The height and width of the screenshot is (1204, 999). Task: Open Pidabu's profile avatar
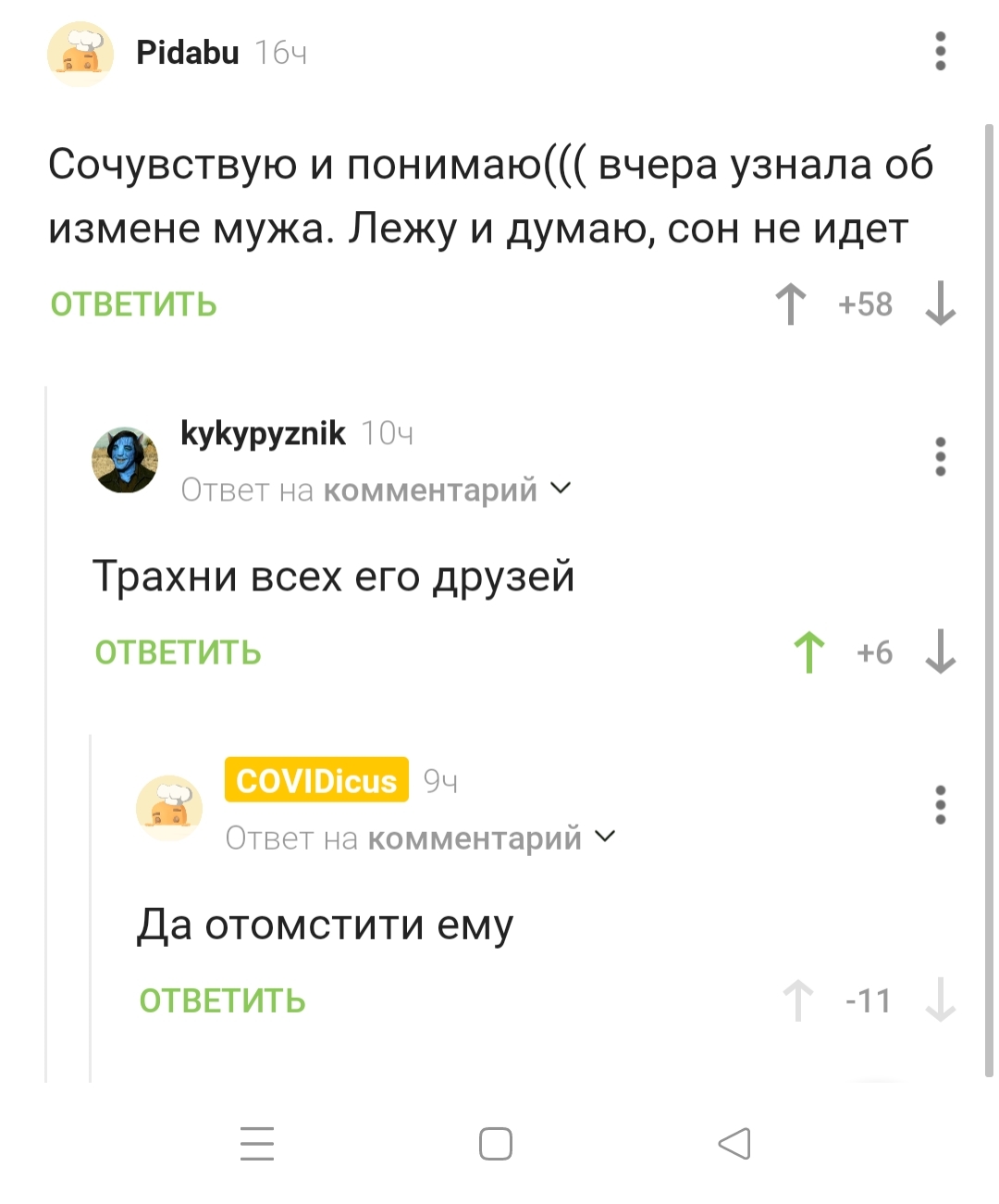point(80,54)
